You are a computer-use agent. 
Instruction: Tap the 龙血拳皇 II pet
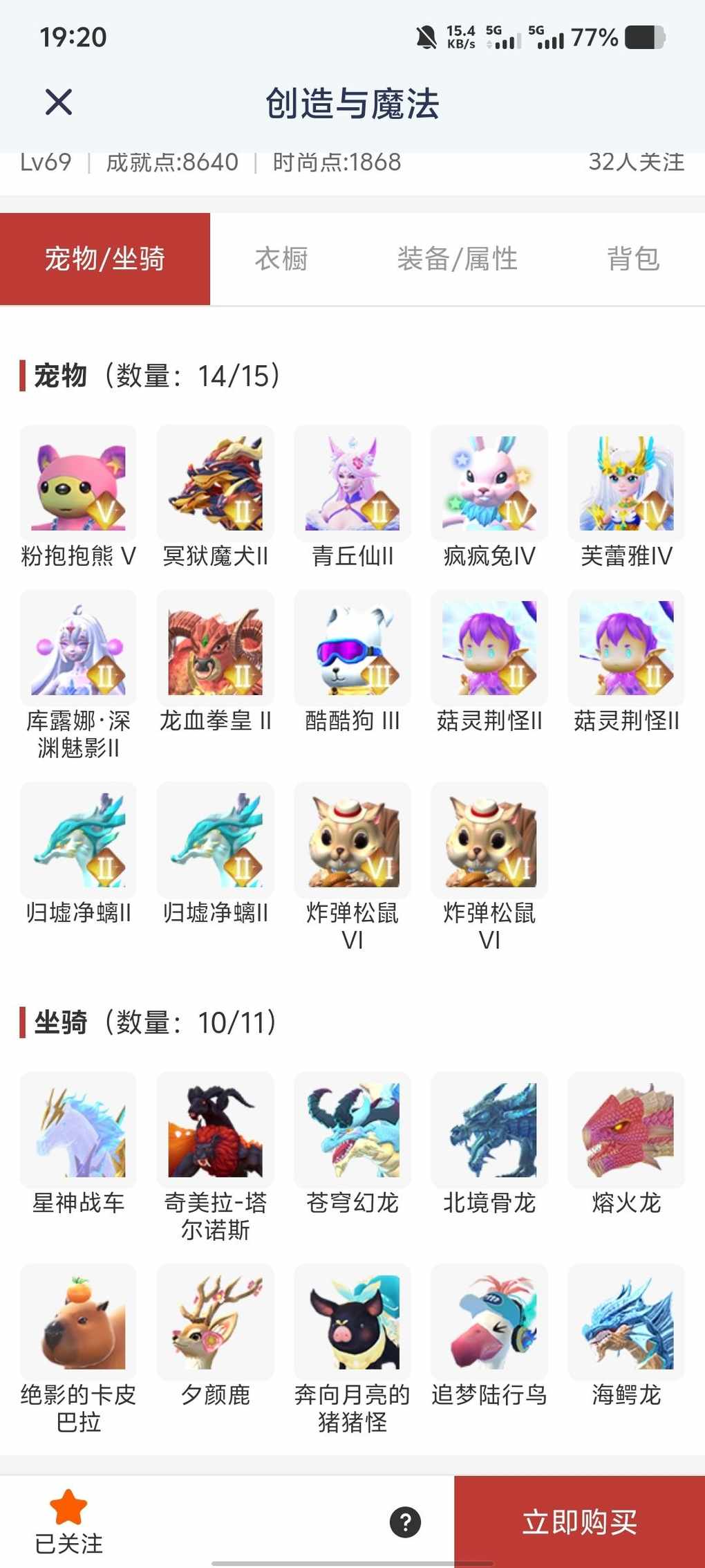coord(215,648)
